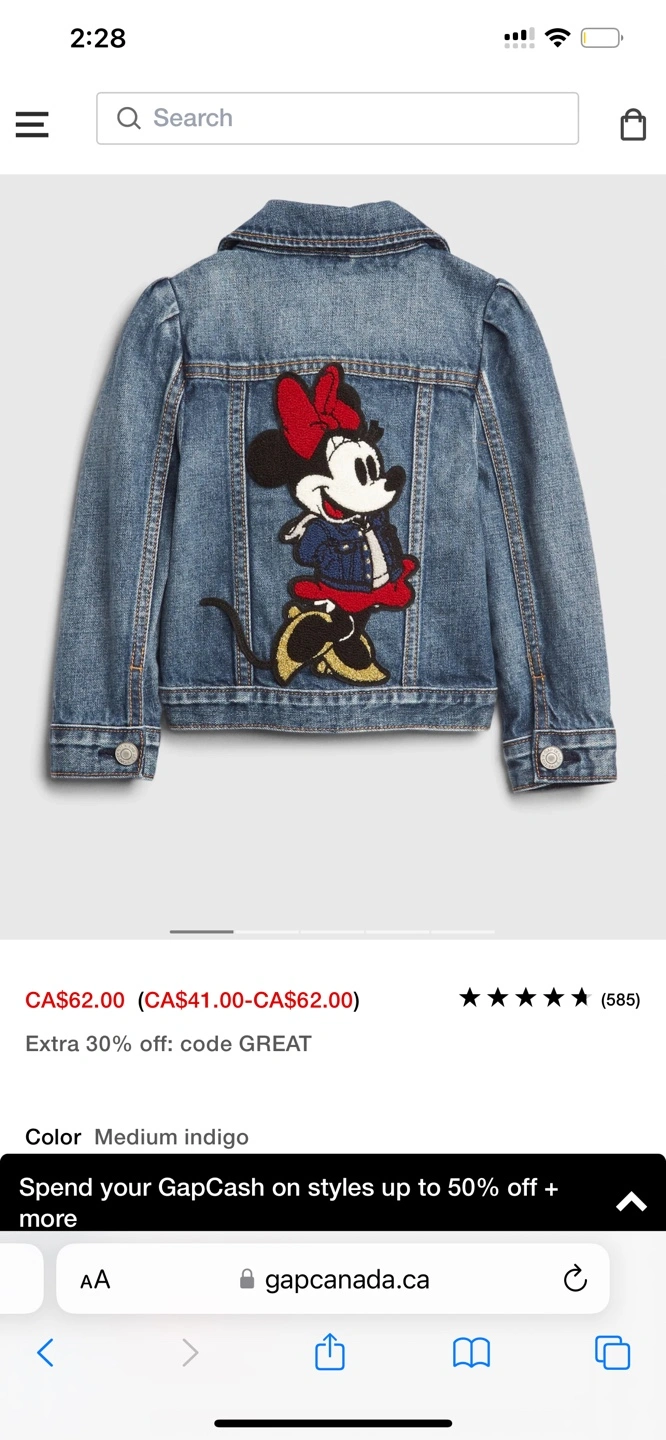
Task: Open the hamburger menu
Action: [32, 124]
